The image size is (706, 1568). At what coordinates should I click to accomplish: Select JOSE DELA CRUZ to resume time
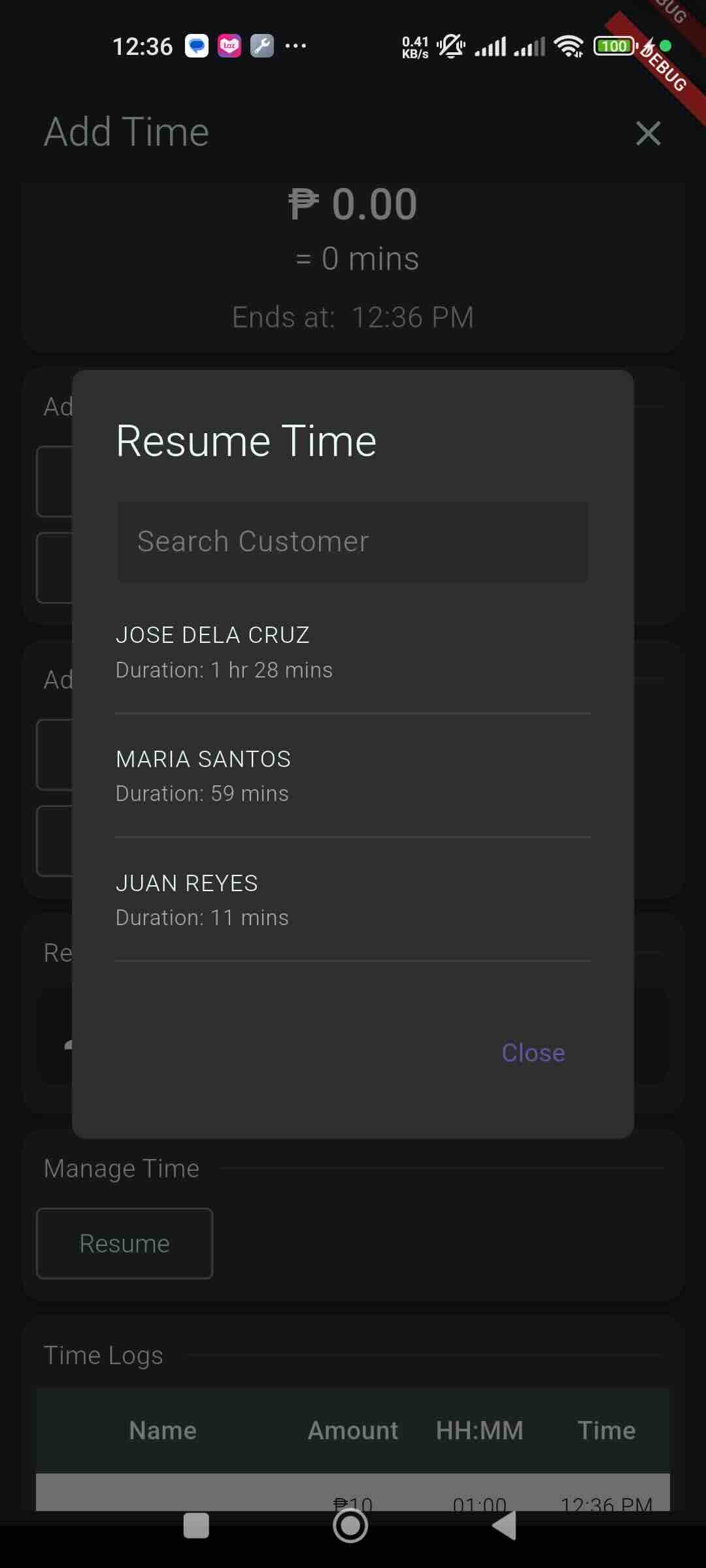(352, 652)
